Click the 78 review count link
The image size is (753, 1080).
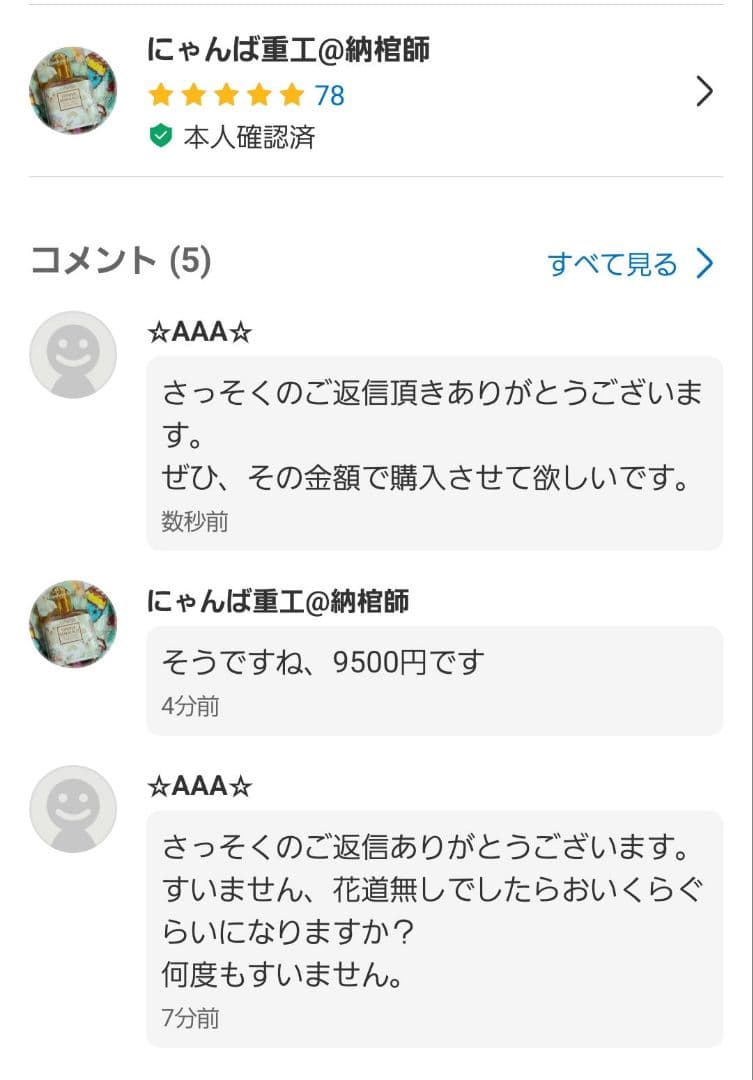pos(330,95)
